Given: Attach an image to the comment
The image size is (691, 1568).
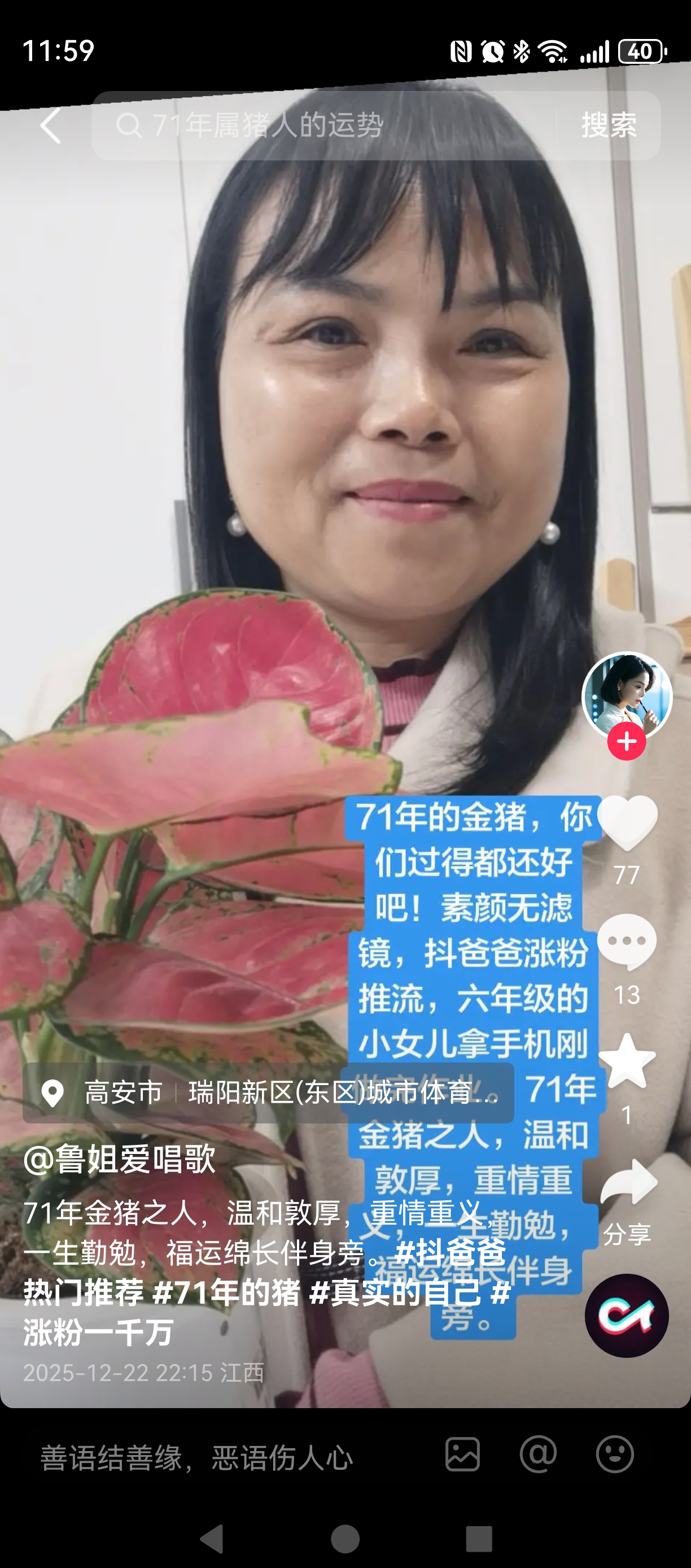Looking at the screenshot, I should pyautogui.click(x=462, y=1455).
